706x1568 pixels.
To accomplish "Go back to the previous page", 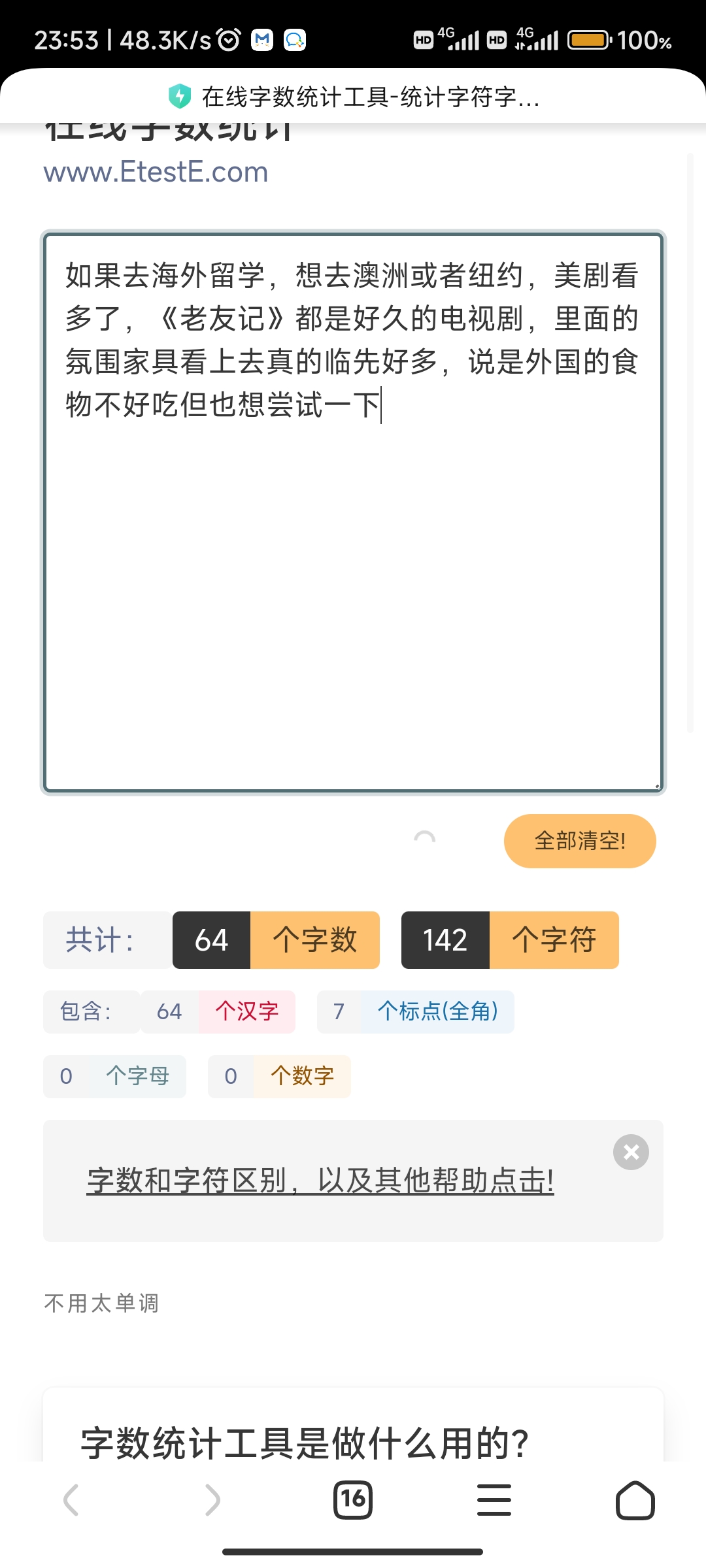I will pyautogui.click(x=71, y=1499).
